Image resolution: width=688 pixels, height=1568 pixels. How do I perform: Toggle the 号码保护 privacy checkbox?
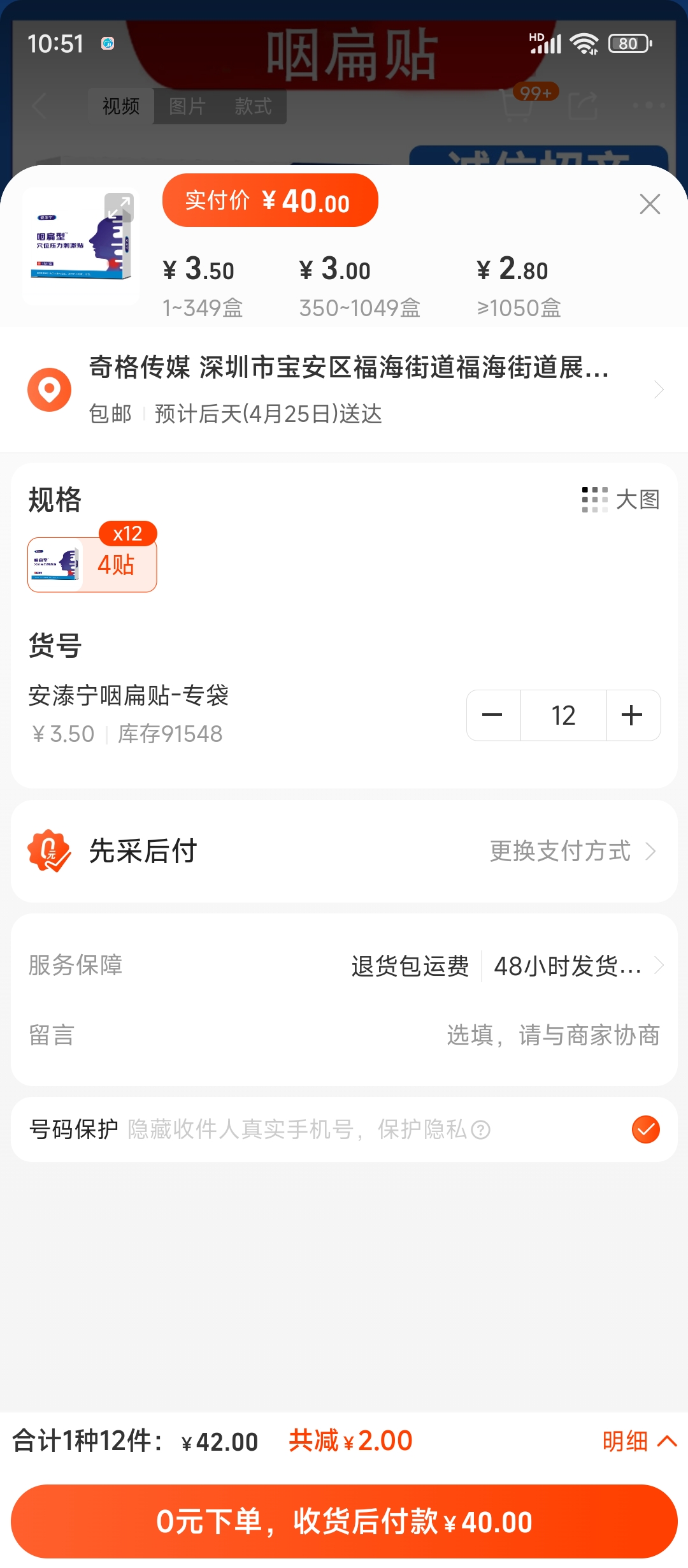[645, 1129]
